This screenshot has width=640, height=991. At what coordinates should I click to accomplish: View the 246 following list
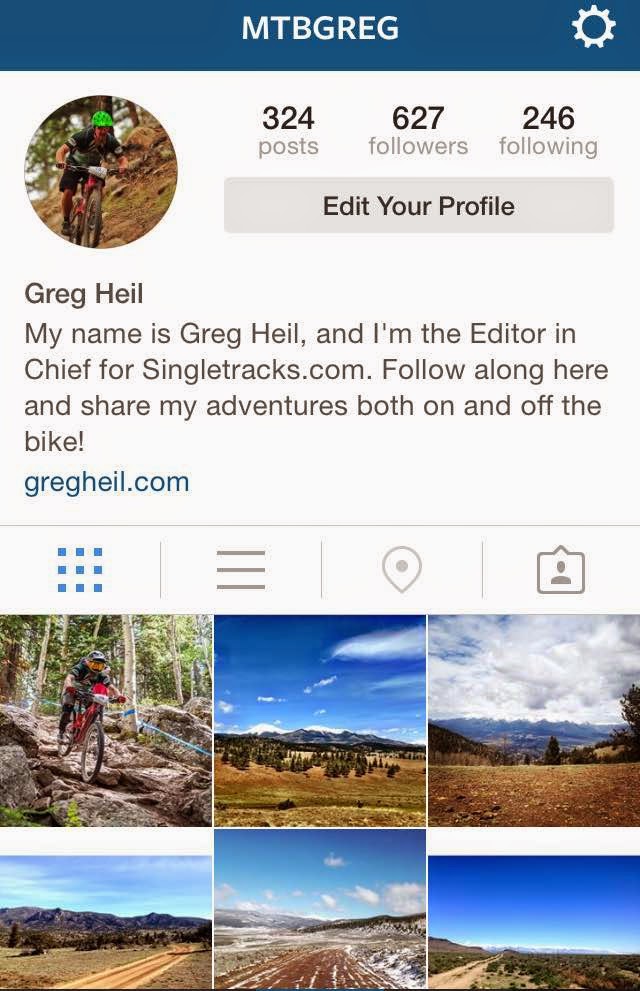[x=548, y=131]
